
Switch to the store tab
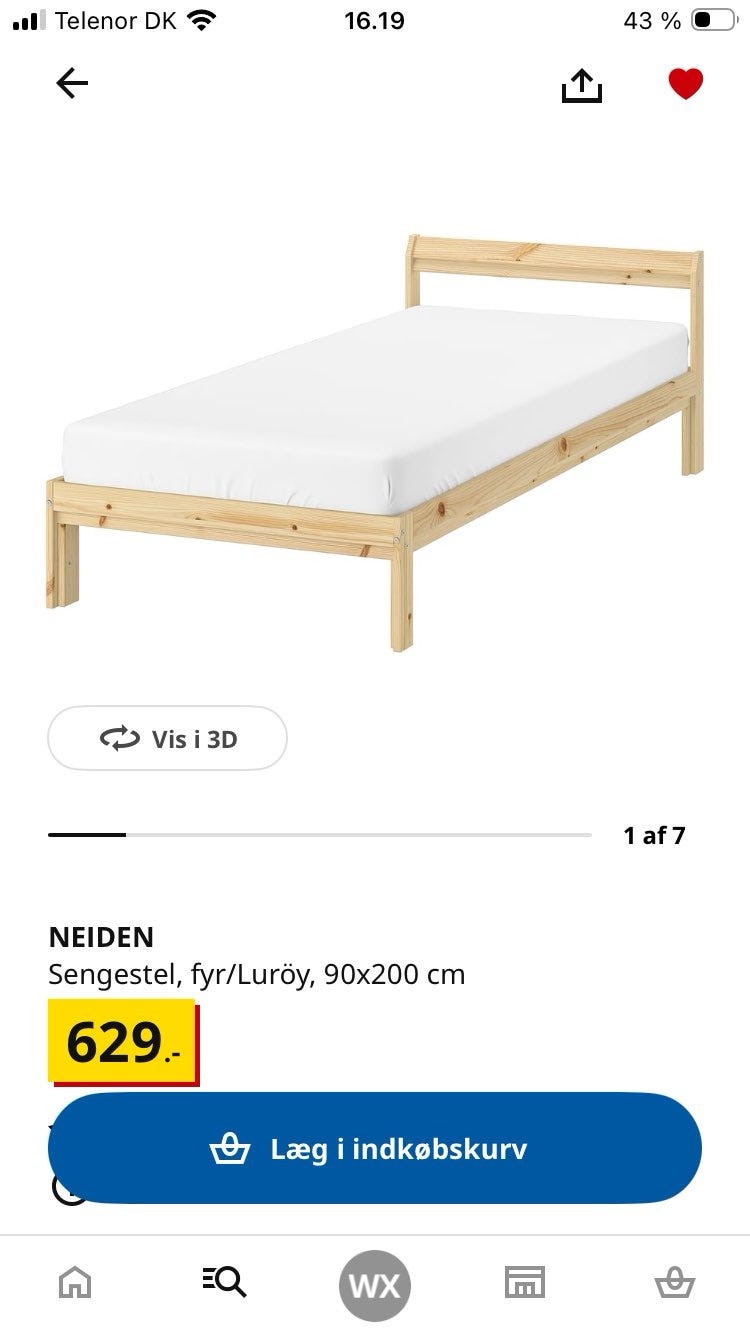[524, 1281]
